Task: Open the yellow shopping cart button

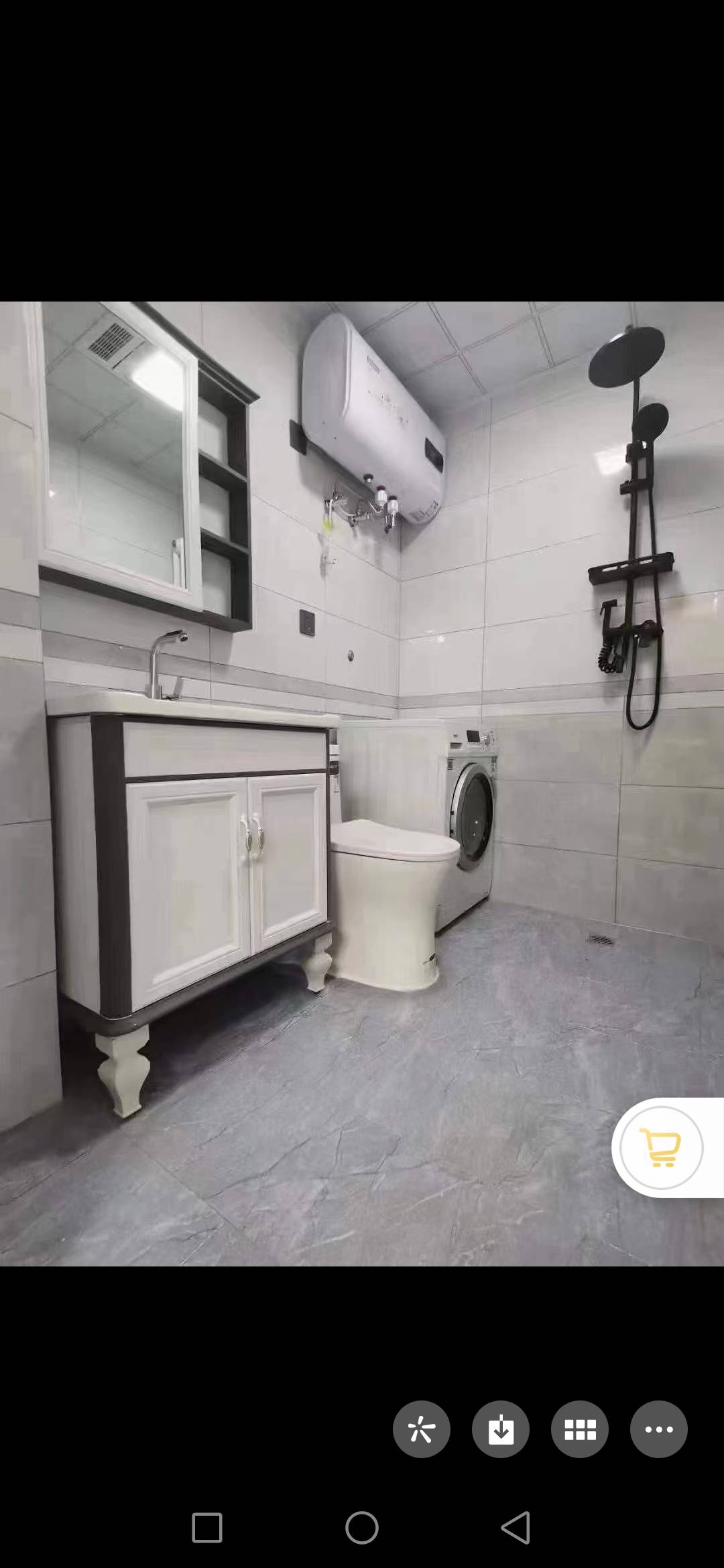Action: (x=662, y=1148)
